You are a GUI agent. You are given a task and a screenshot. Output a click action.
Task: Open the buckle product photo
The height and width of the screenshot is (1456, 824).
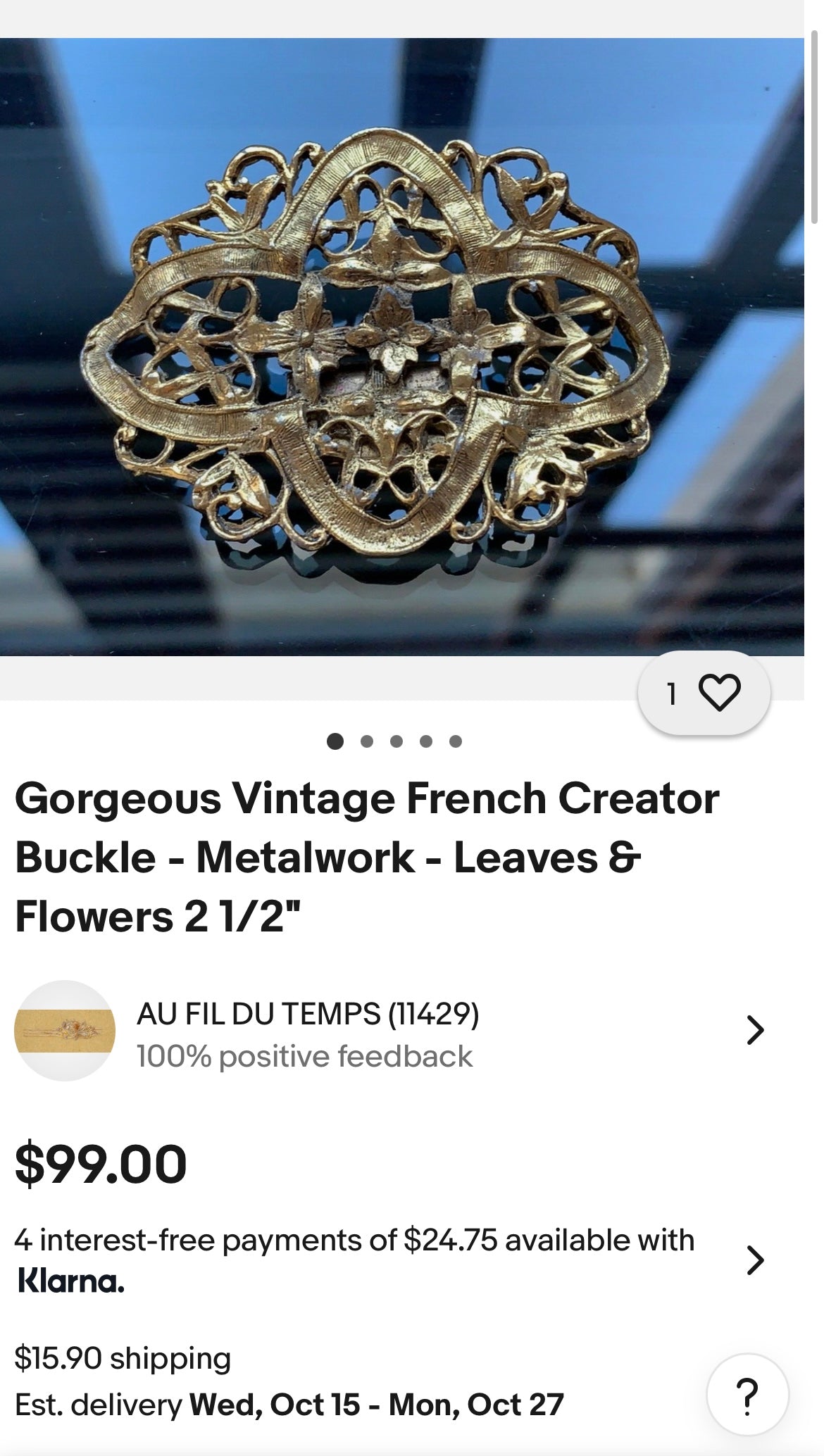point(401,346)
